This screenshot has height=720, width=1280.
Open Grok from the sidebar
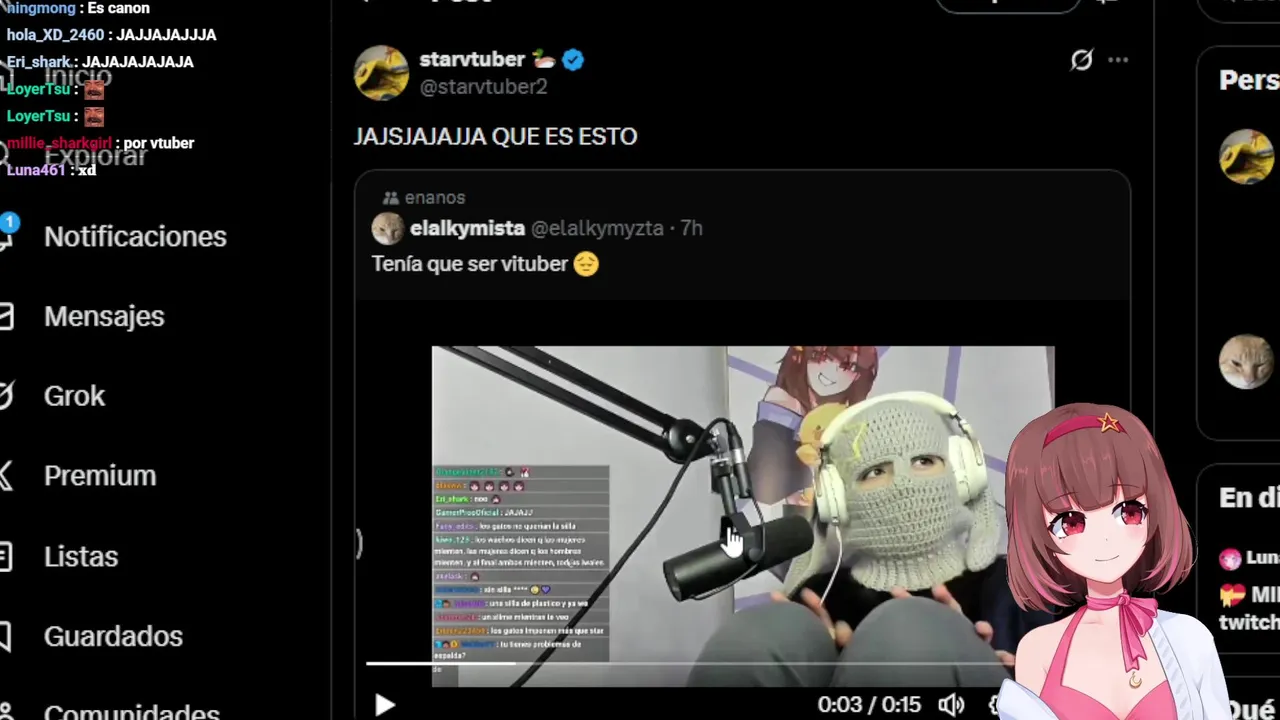tap(74, 396)
